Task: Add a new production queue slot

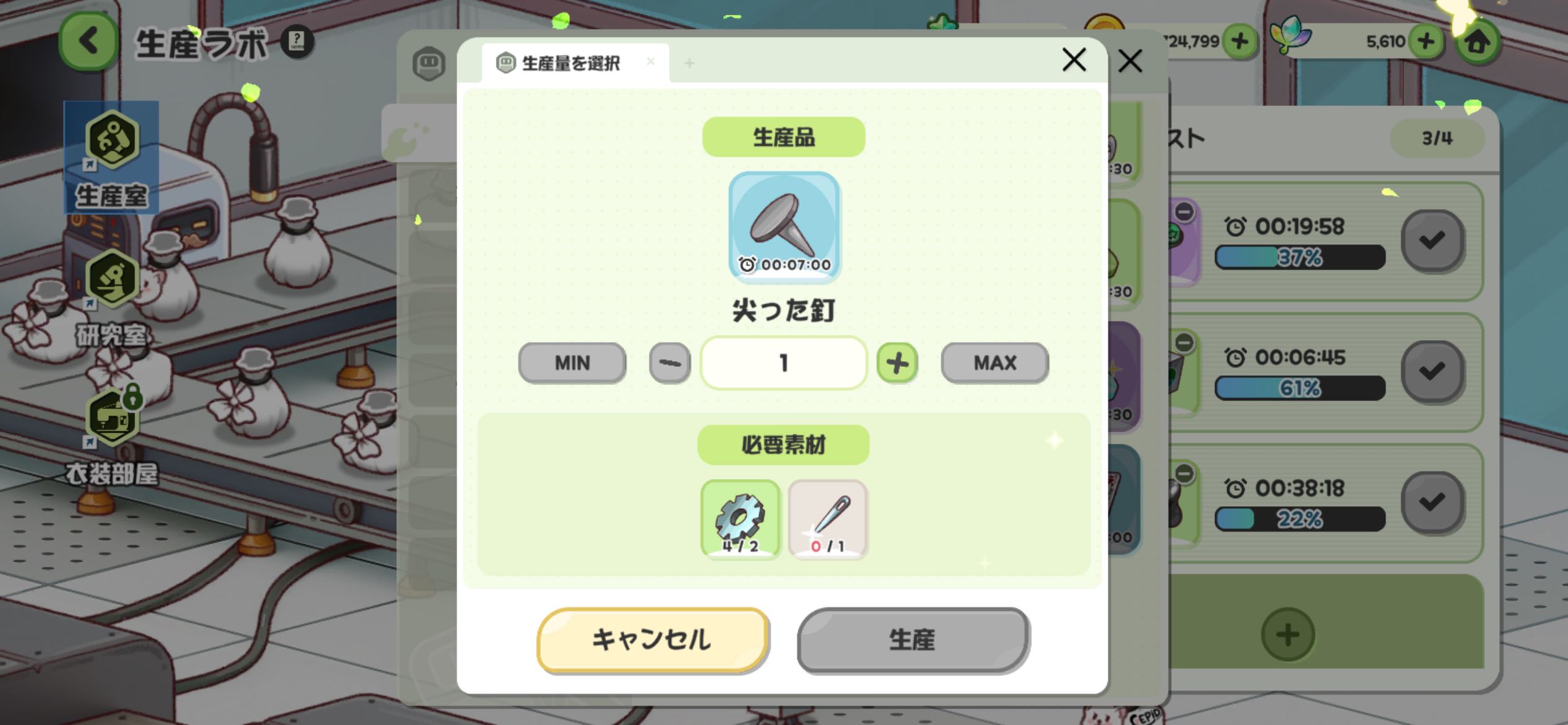Action: (1287, 634)
